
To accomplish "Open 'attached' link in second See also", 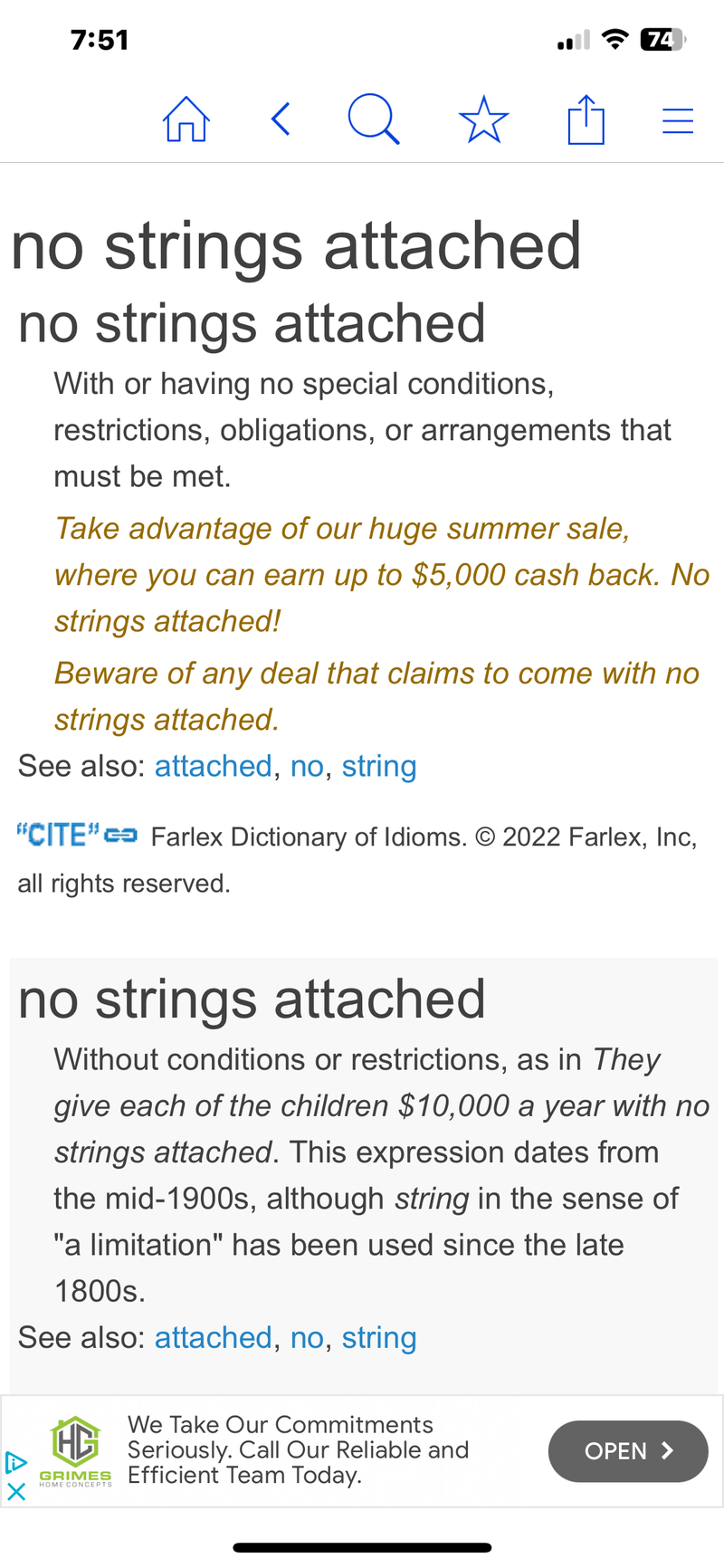I will click(213, 1338).
